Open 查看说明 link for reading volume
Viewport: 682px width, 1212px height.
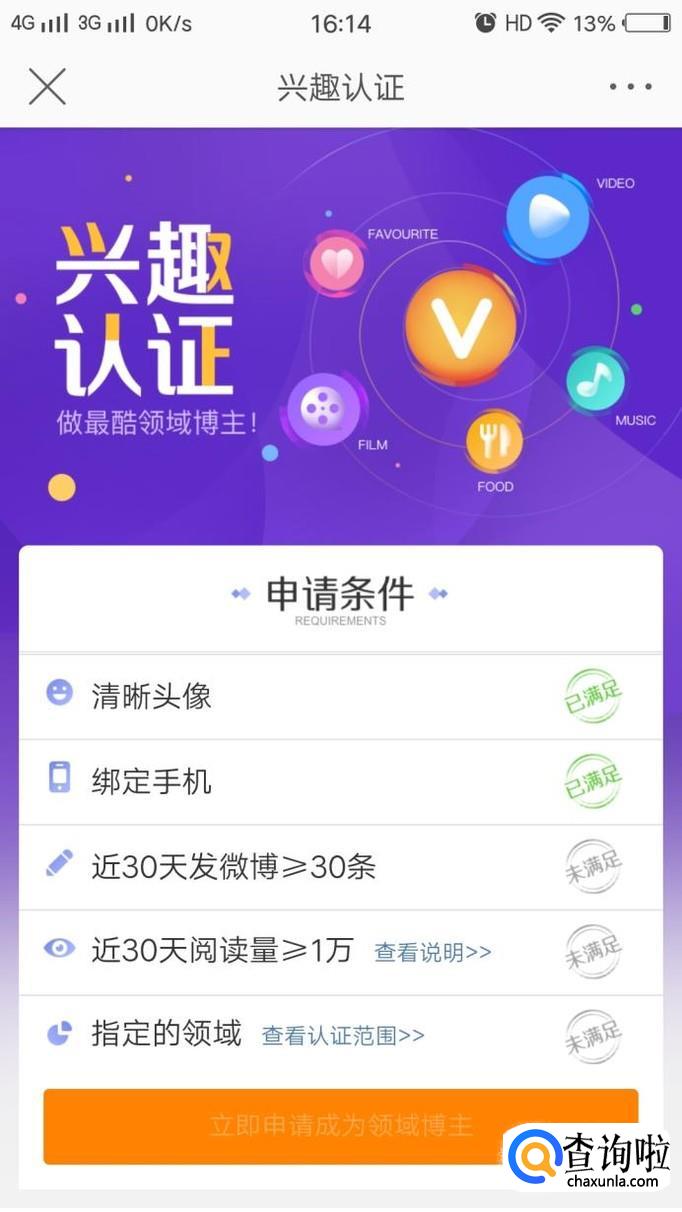coord(433,952)
